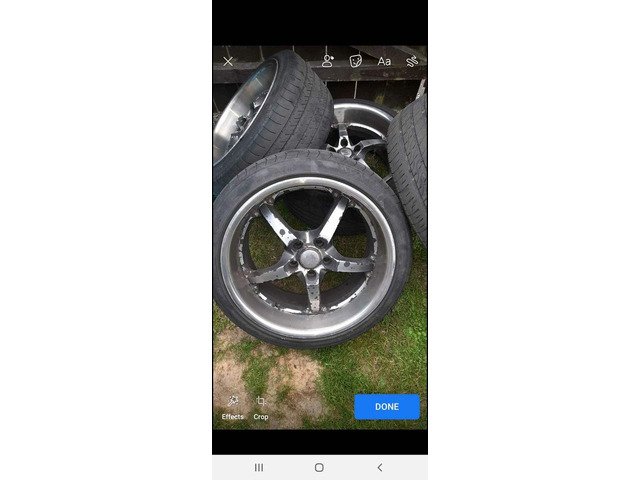Screen dimensions: 640x480
Task: Open the doodle drawing tool
Action: point(411,61)
